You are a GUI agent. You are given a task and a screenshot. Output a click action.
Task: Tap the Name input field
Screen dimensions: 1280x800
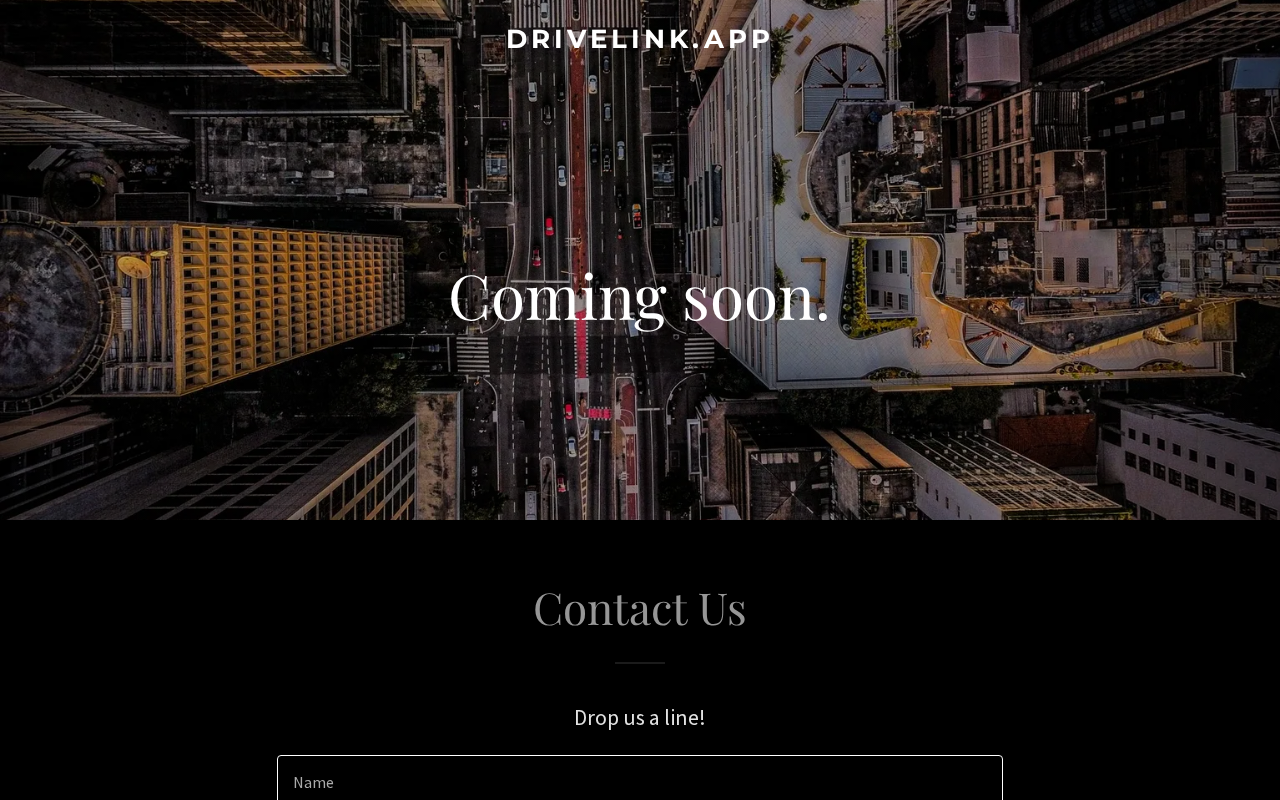click(640, 780)
